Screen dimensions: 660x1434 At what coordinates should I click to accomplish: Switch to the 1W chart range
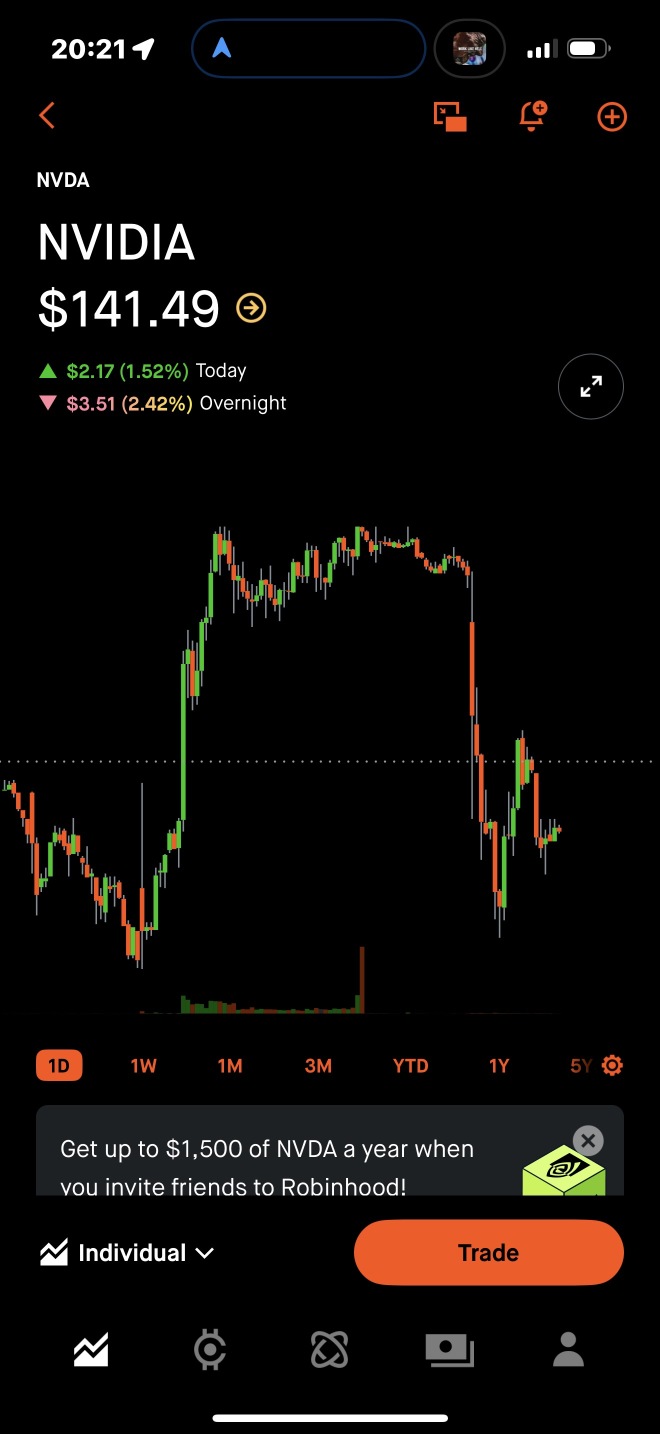[x=143, y=1066]
